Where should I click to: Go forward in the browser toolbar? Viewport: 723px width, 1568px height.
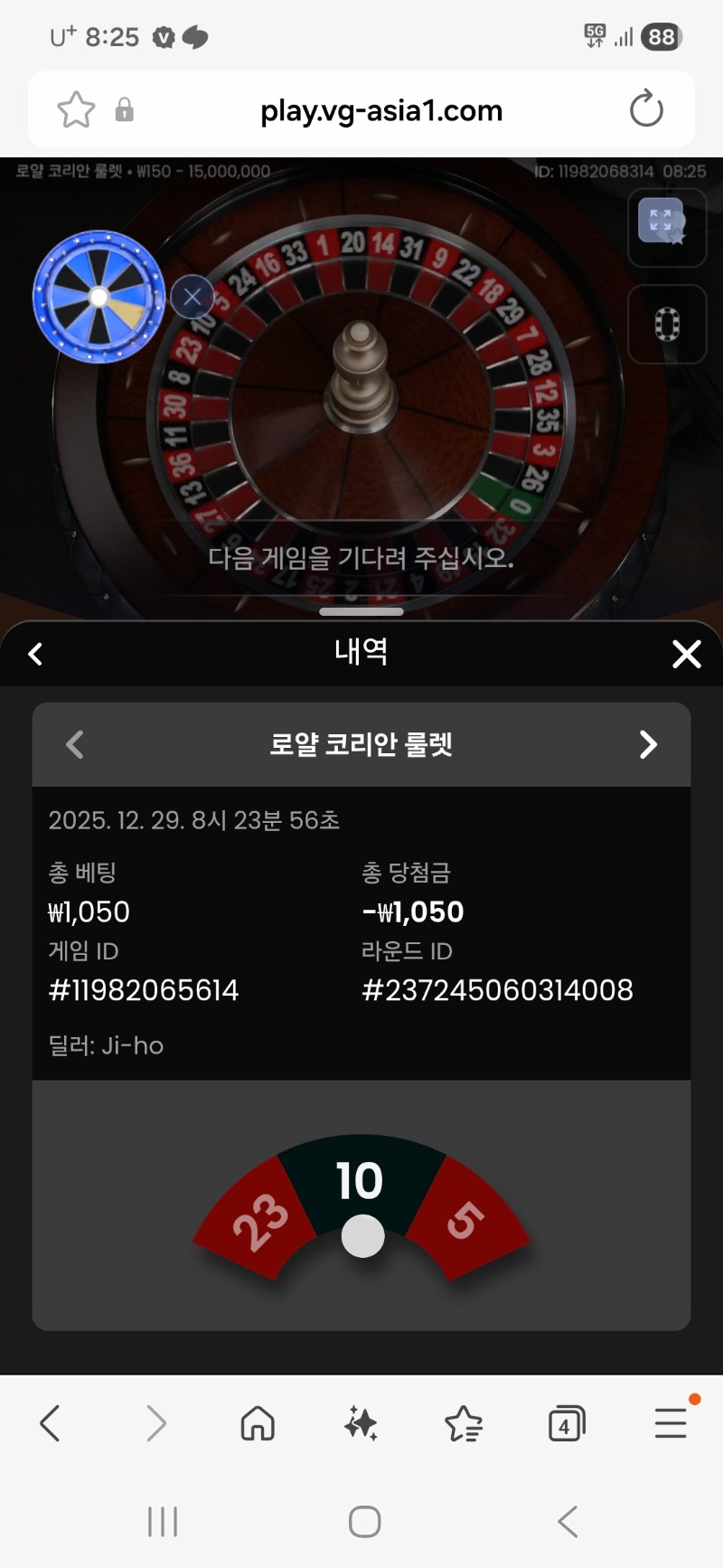(156, 1423)
